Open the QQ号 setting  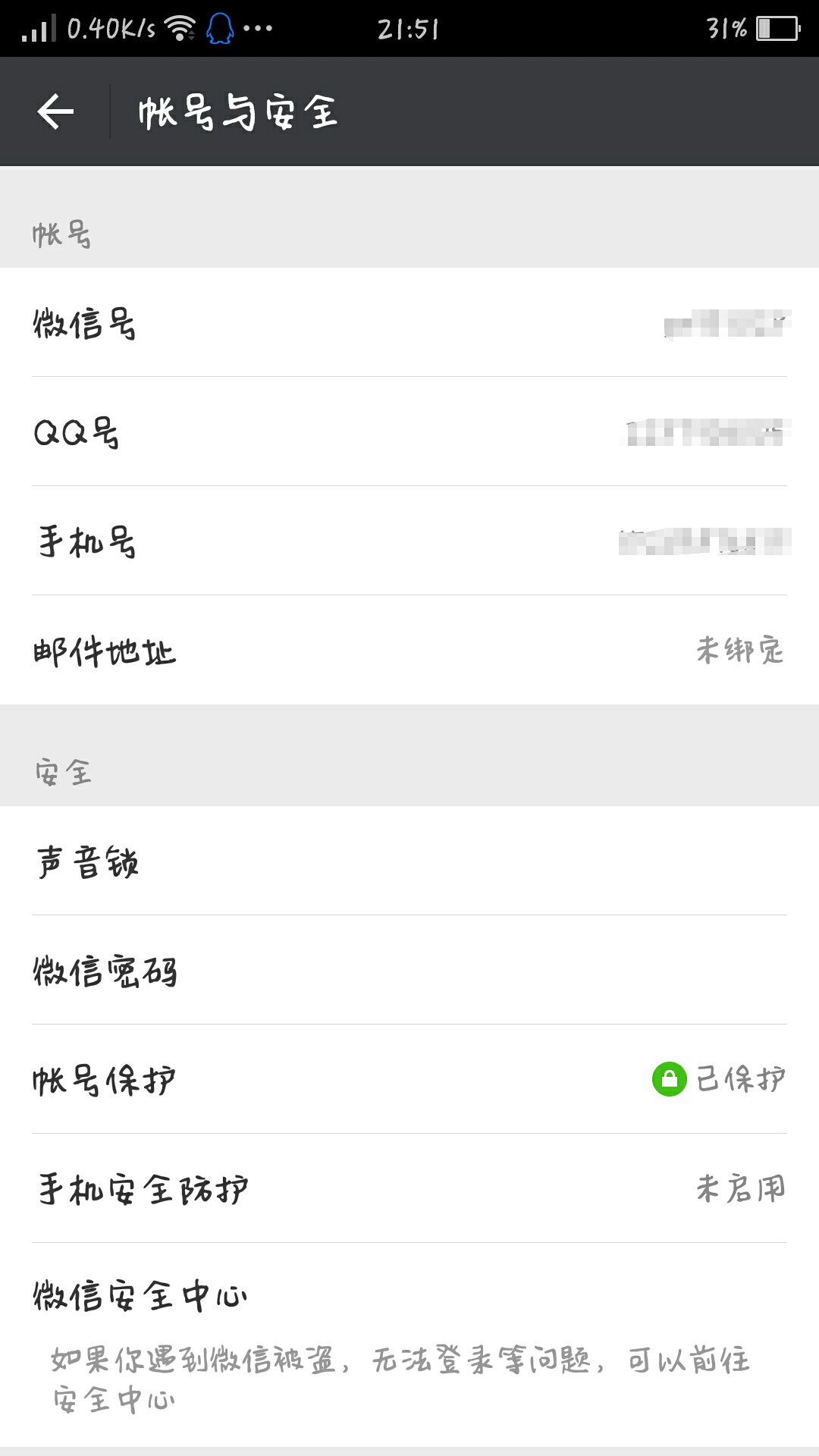point(409,431)
